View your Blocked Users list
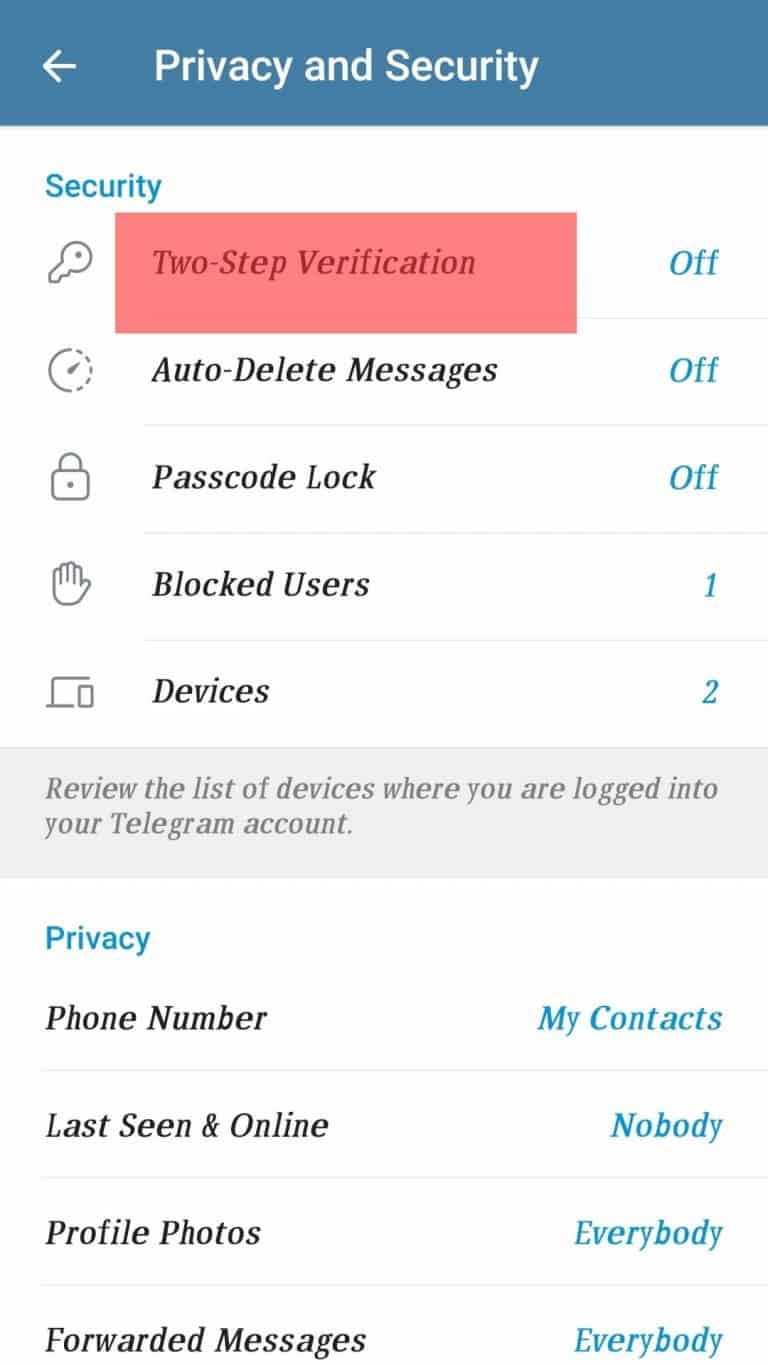768x1365 pixels. pyautogui.click(x=260, y=585)
